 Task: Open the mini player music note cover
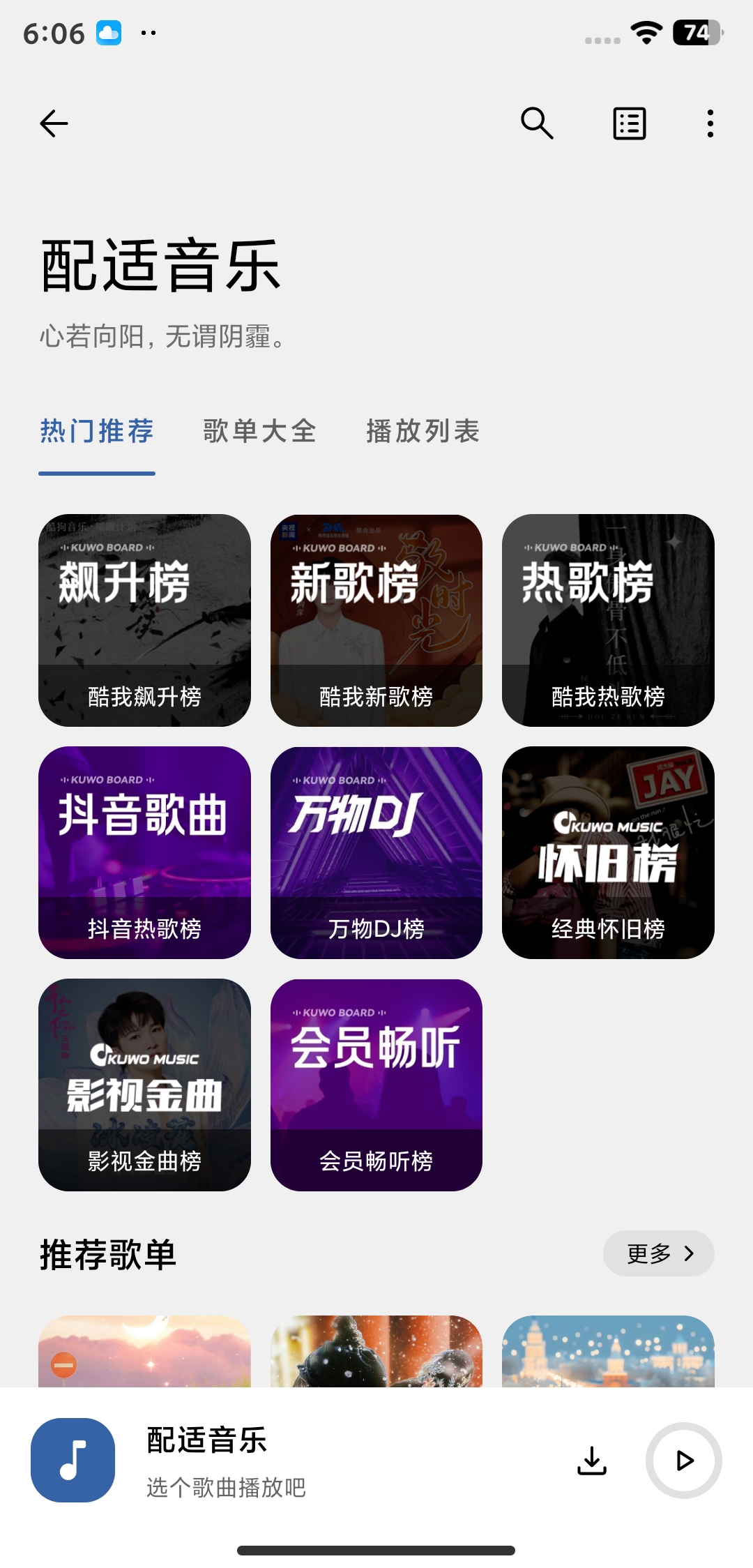73,1460
